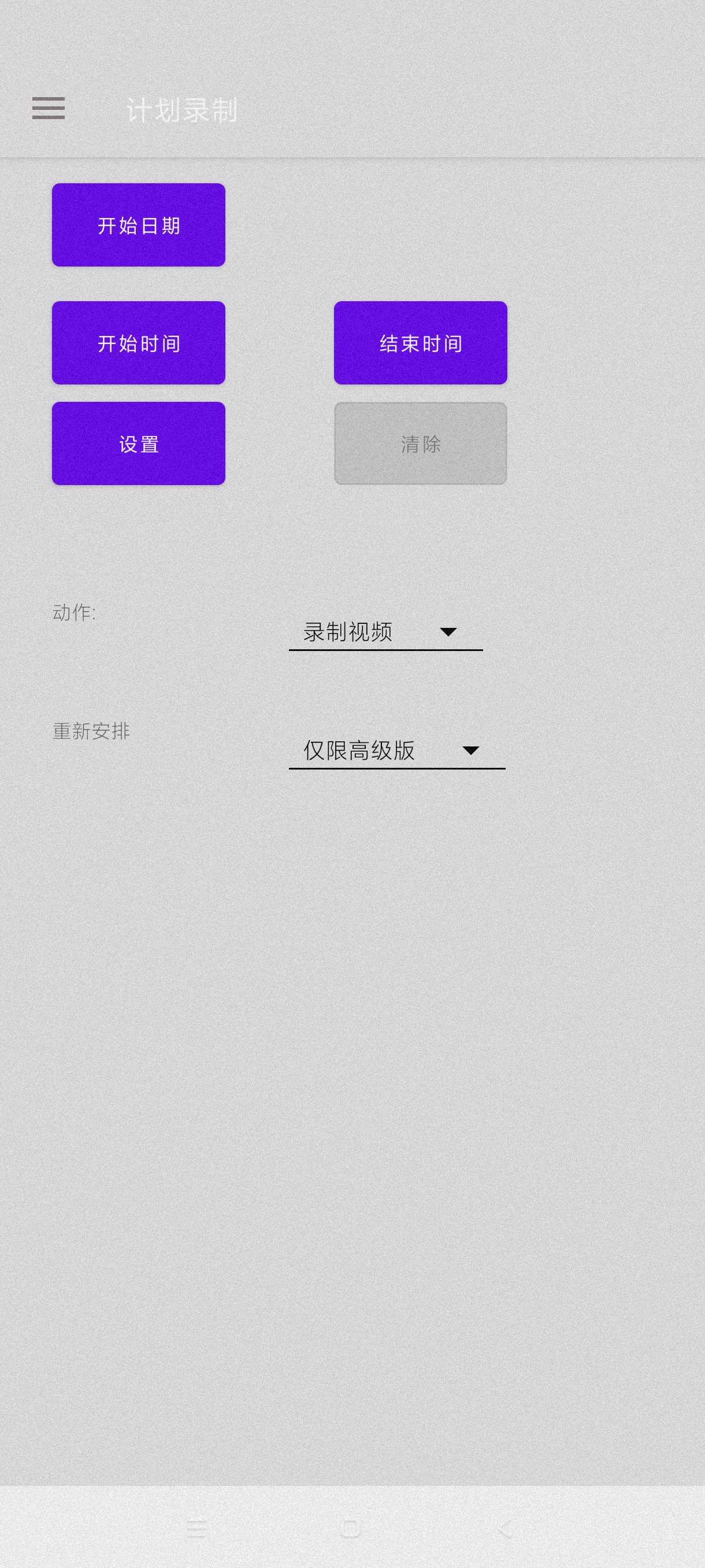Expand the 录制视频 action dropdown
705x1568 pixels.
pos(385,632)
